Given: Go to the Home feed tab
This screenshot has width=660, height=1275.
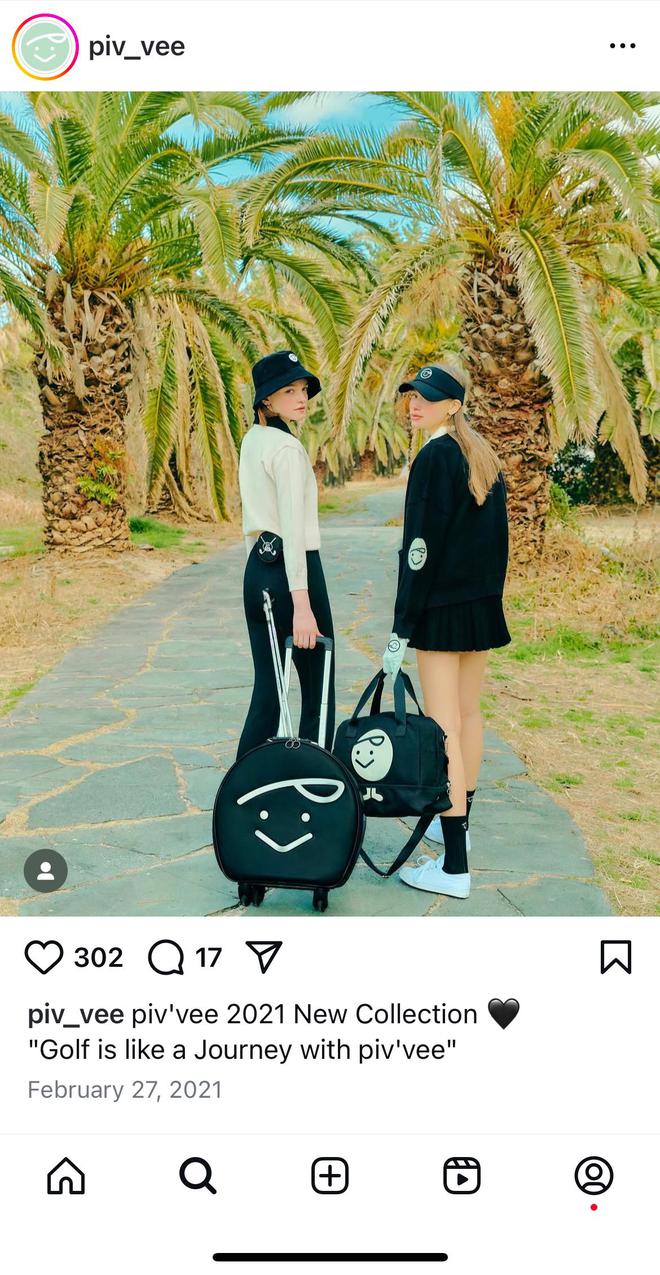Looking at the screenshot, I should pos(66,1176).
